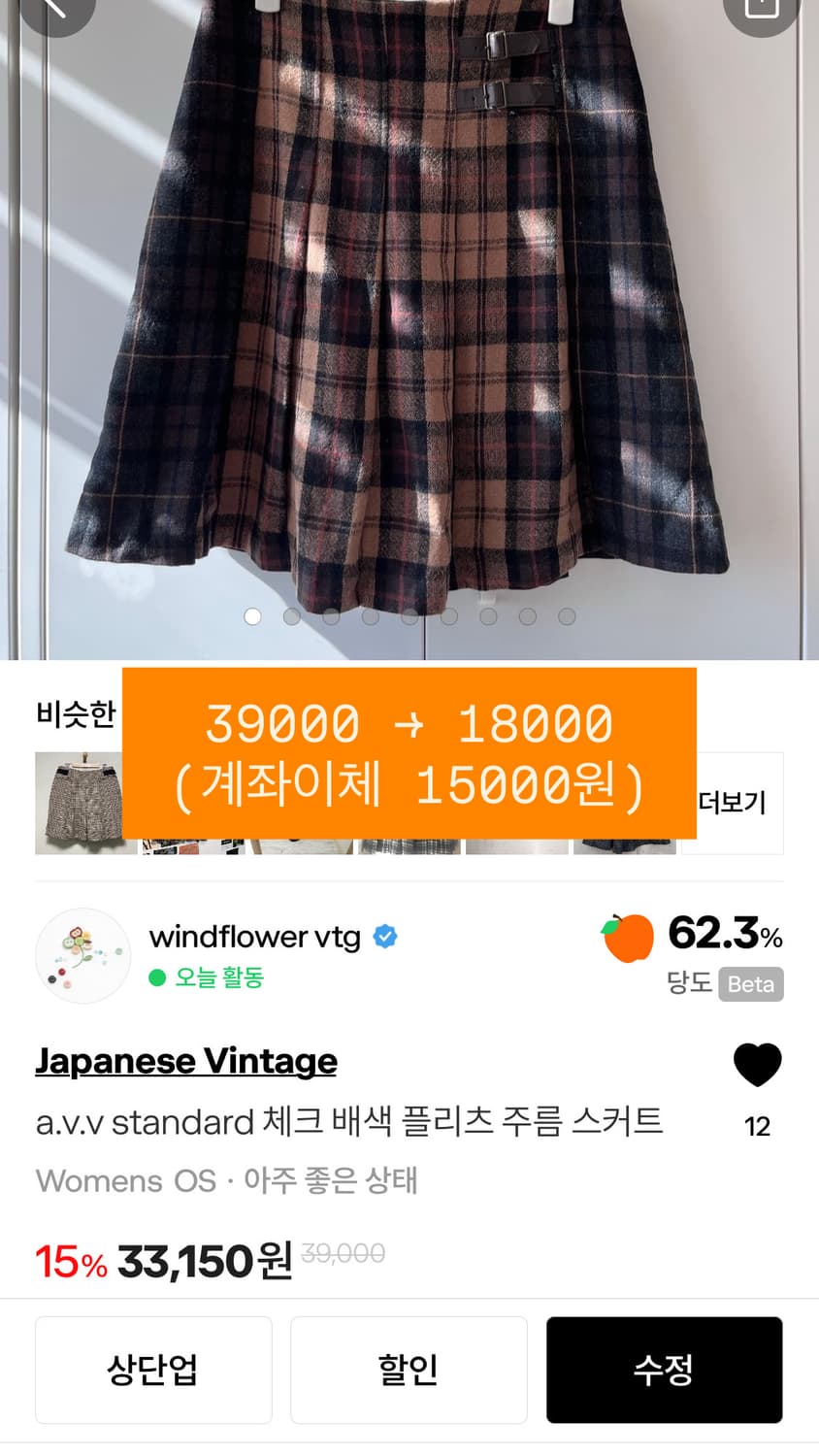
Task: Tap 더보기 to expand similar items
Action: [733, 801]
